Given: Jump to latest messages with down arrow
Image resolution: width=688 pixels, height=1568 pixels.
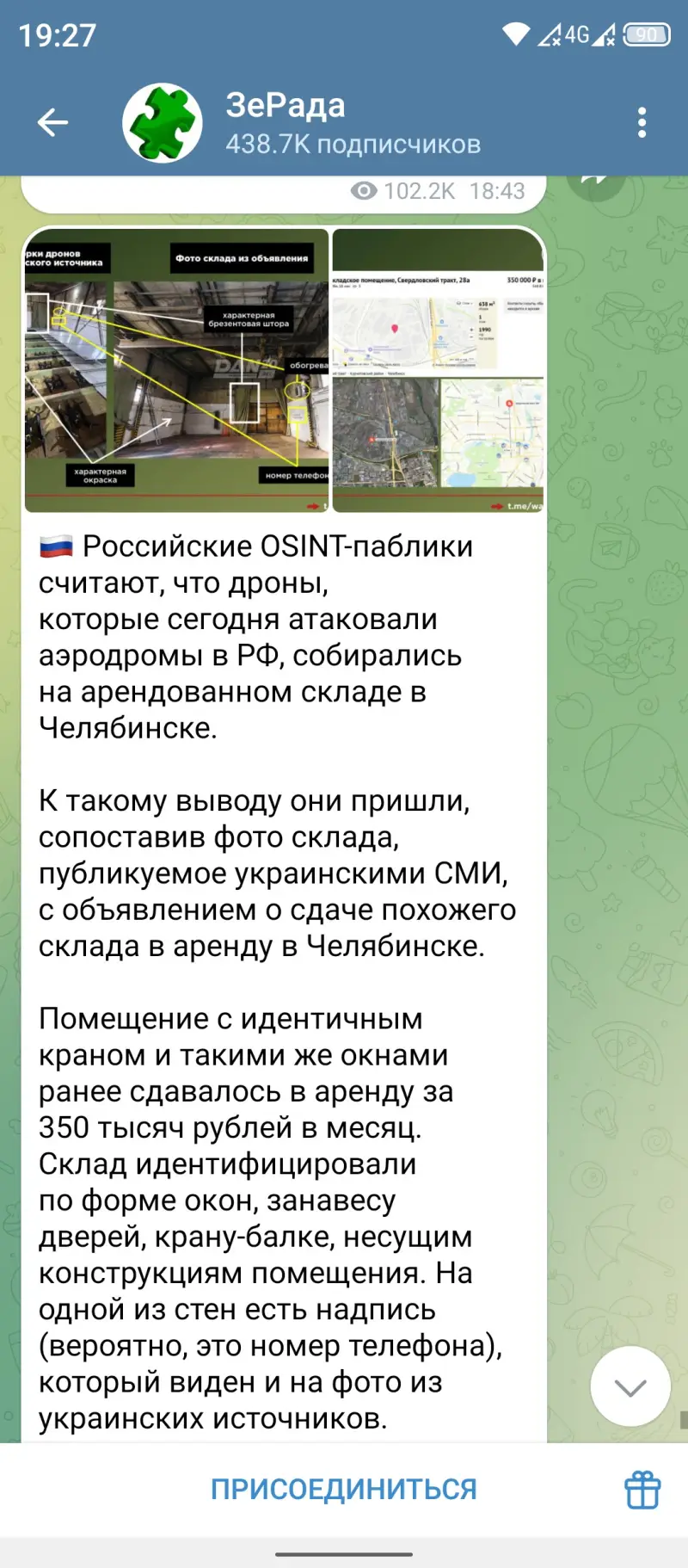Looking at the screenshot, I should (630, 1386).
